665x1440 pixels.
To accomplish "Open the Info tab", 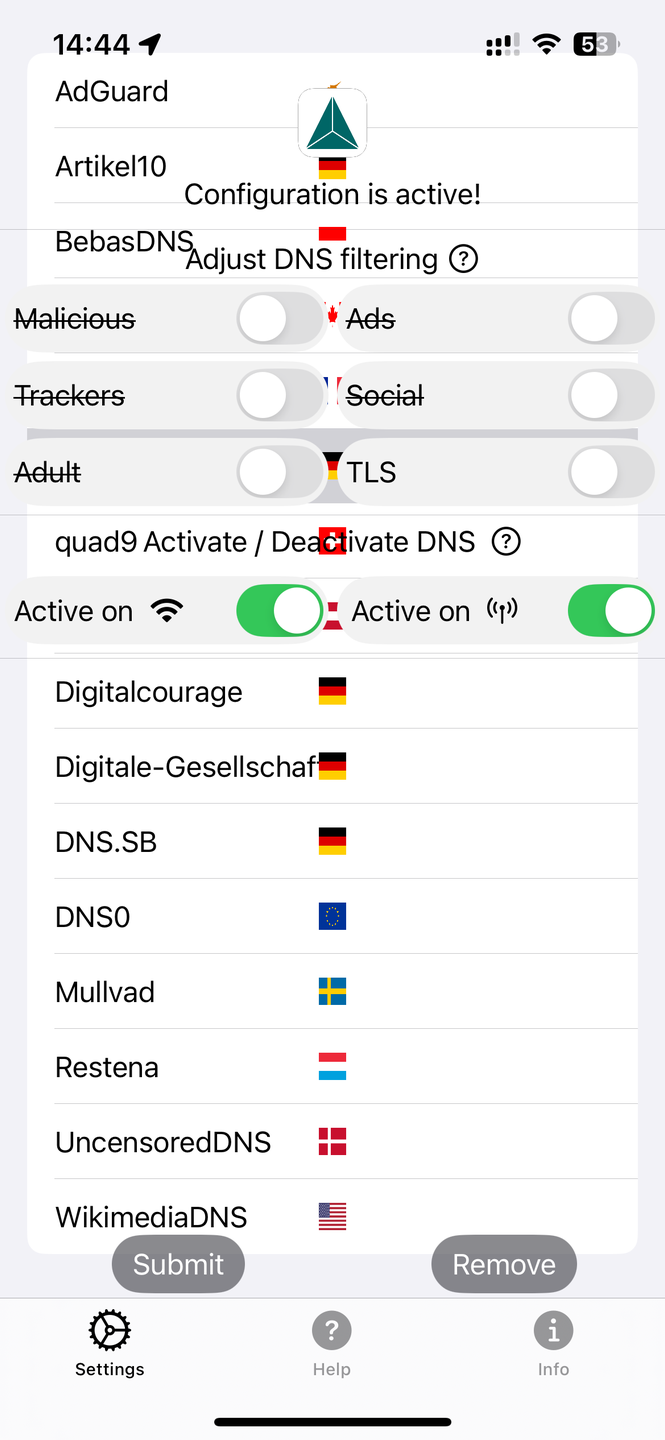I will [x=553, y=1343].
